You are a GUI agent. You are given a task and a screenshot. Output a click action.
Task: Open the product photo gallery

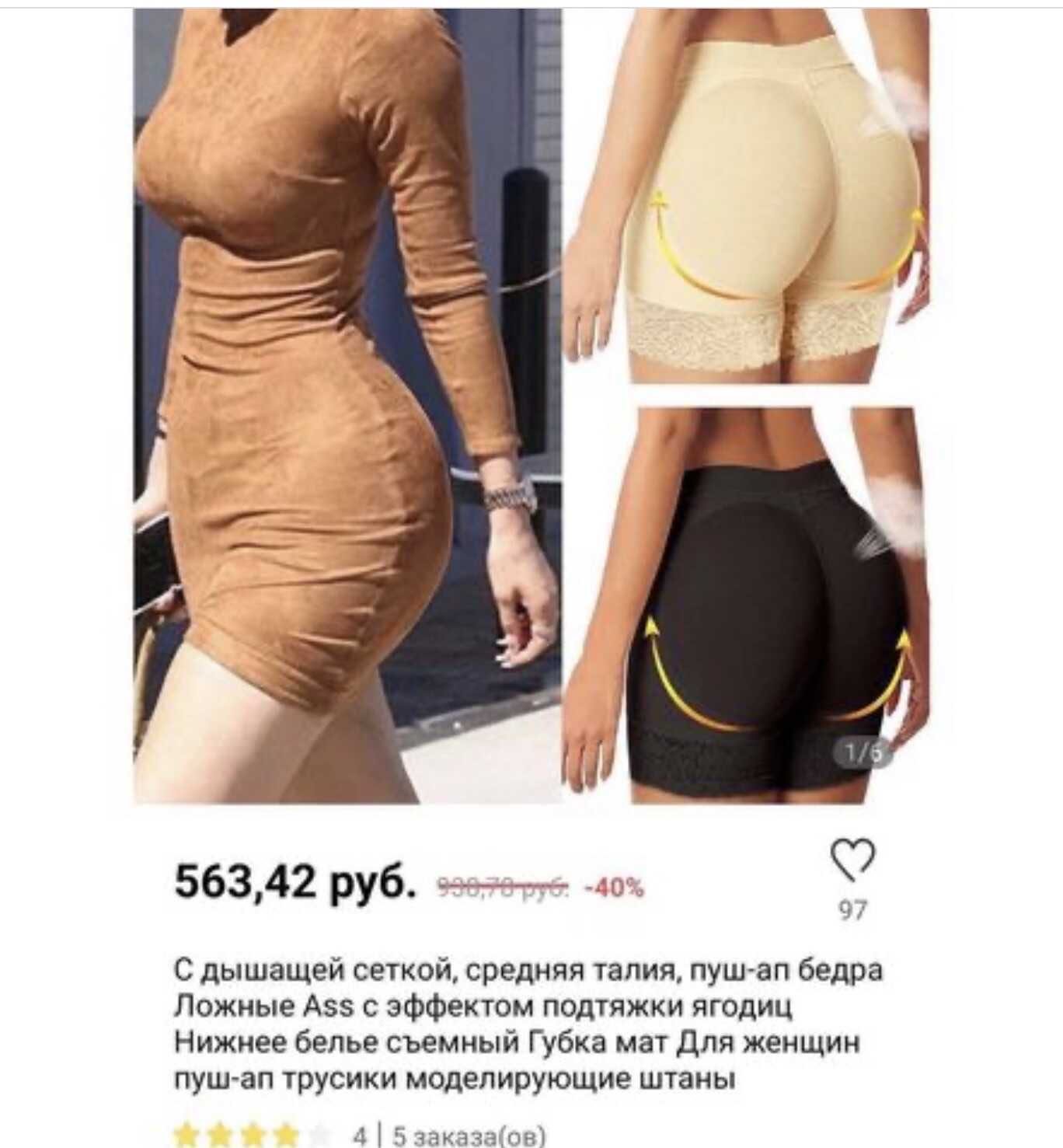pos(531,404)
